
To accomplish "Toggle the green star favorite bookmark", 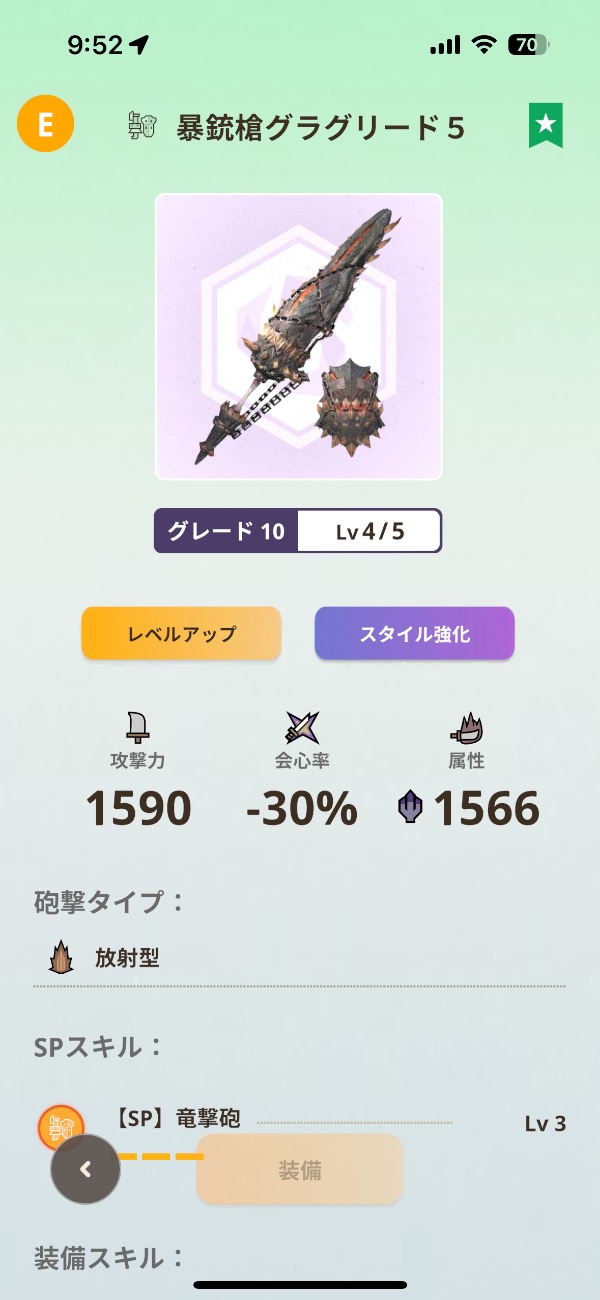I will pos(546,125).
